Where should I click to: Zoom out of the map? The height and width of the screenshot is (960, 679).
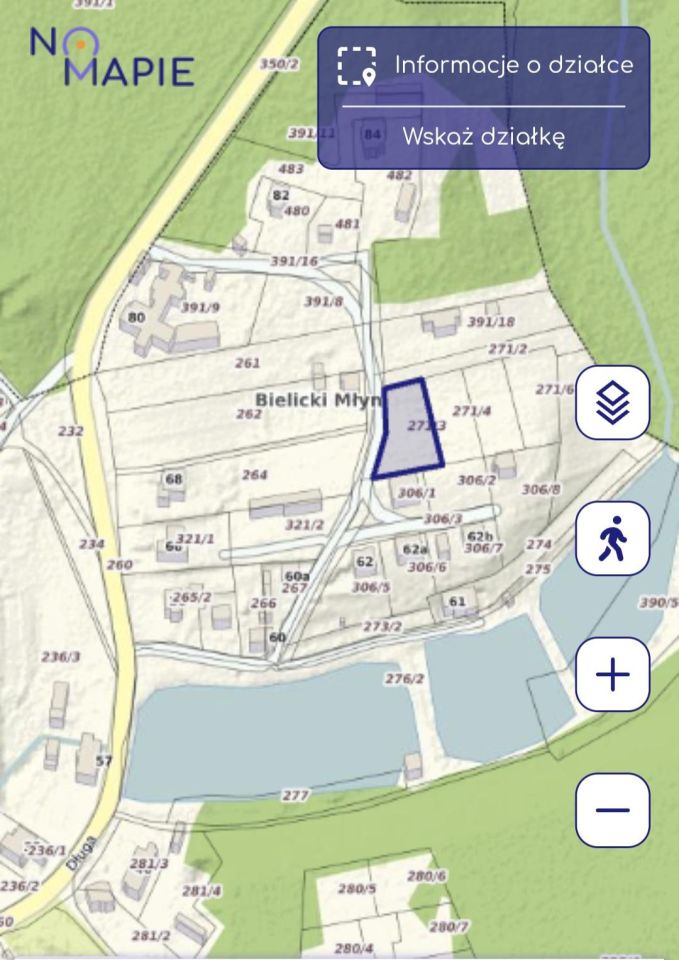click(x=612, y=809)
